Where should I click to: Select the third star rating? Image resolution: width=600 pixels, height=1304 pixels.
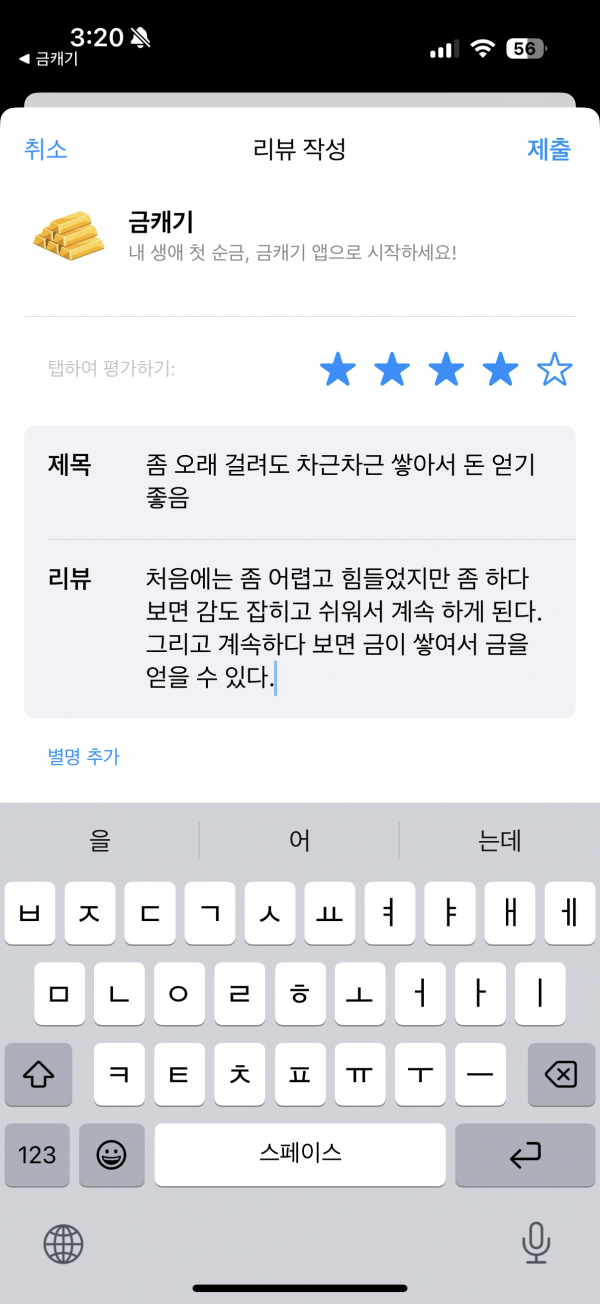pyautogui.click(x=446, y=370)
